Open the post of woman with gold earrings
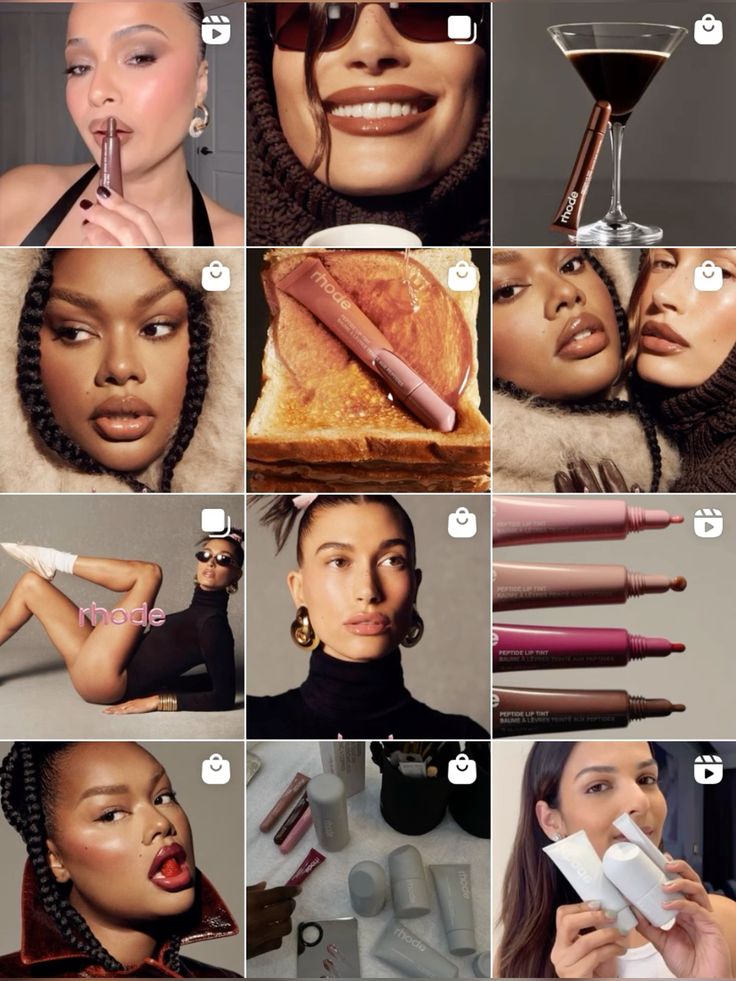736x981 pixels. [368, 616]
